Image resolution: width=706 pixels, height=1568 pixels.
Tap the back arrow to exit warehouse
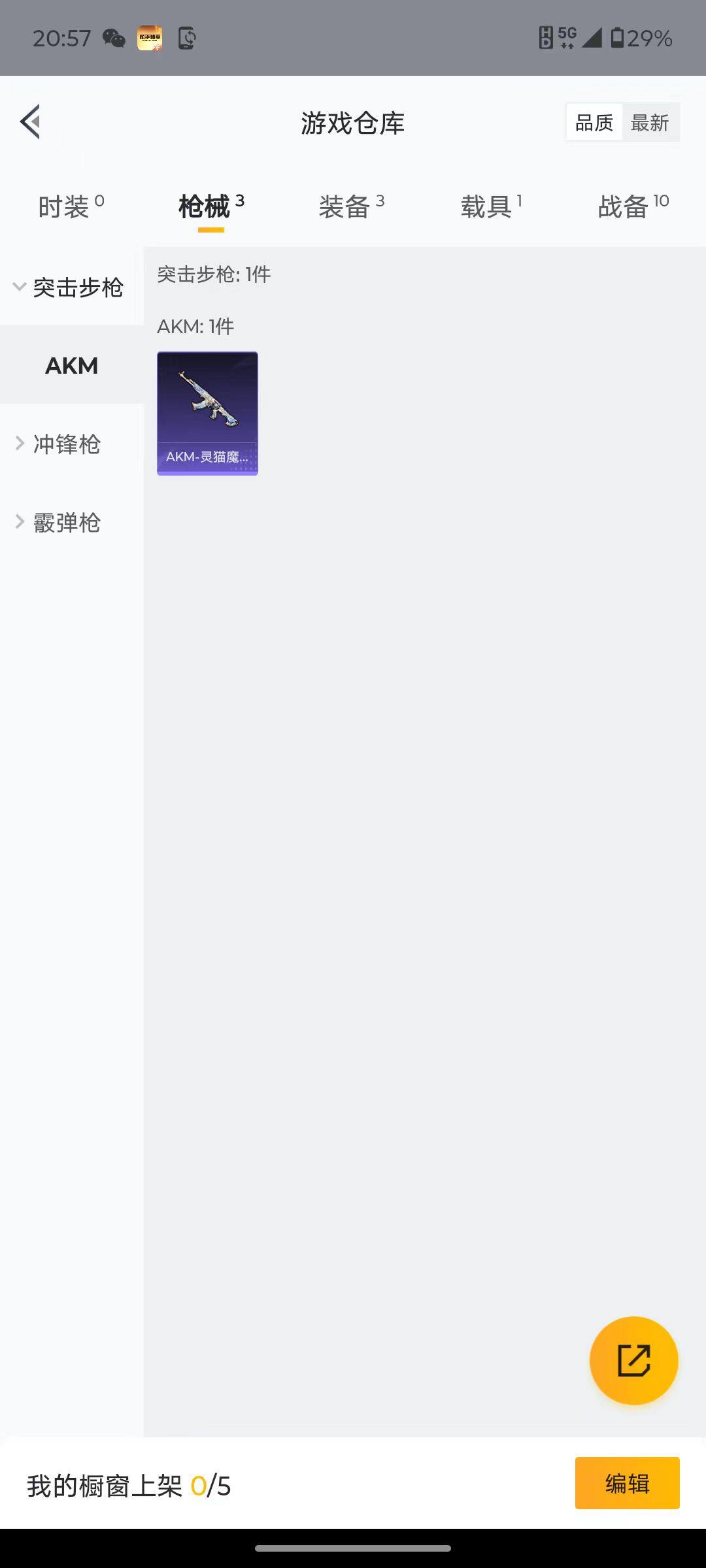point(29,122)
